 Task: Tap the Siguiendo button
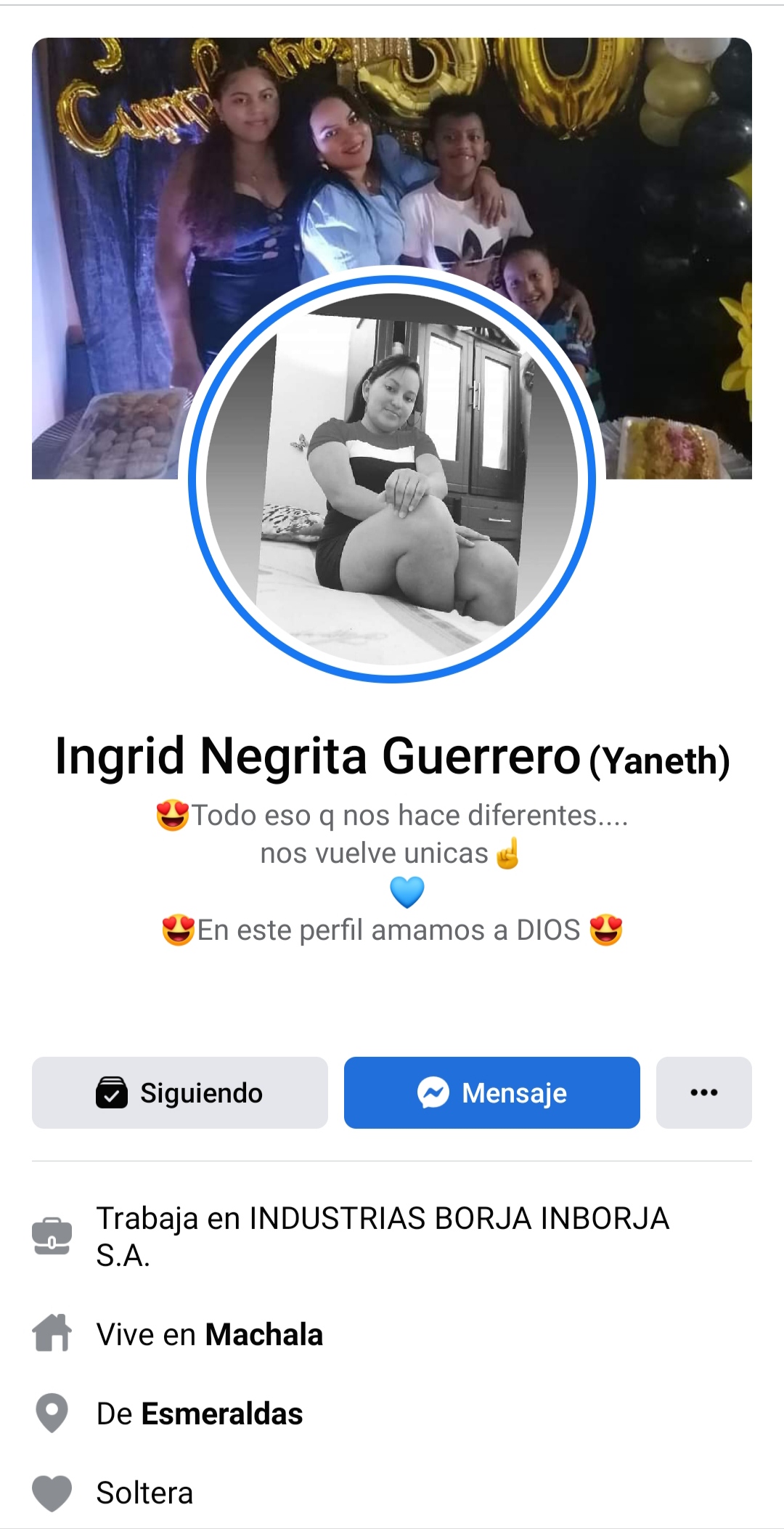pos(180,1092)
